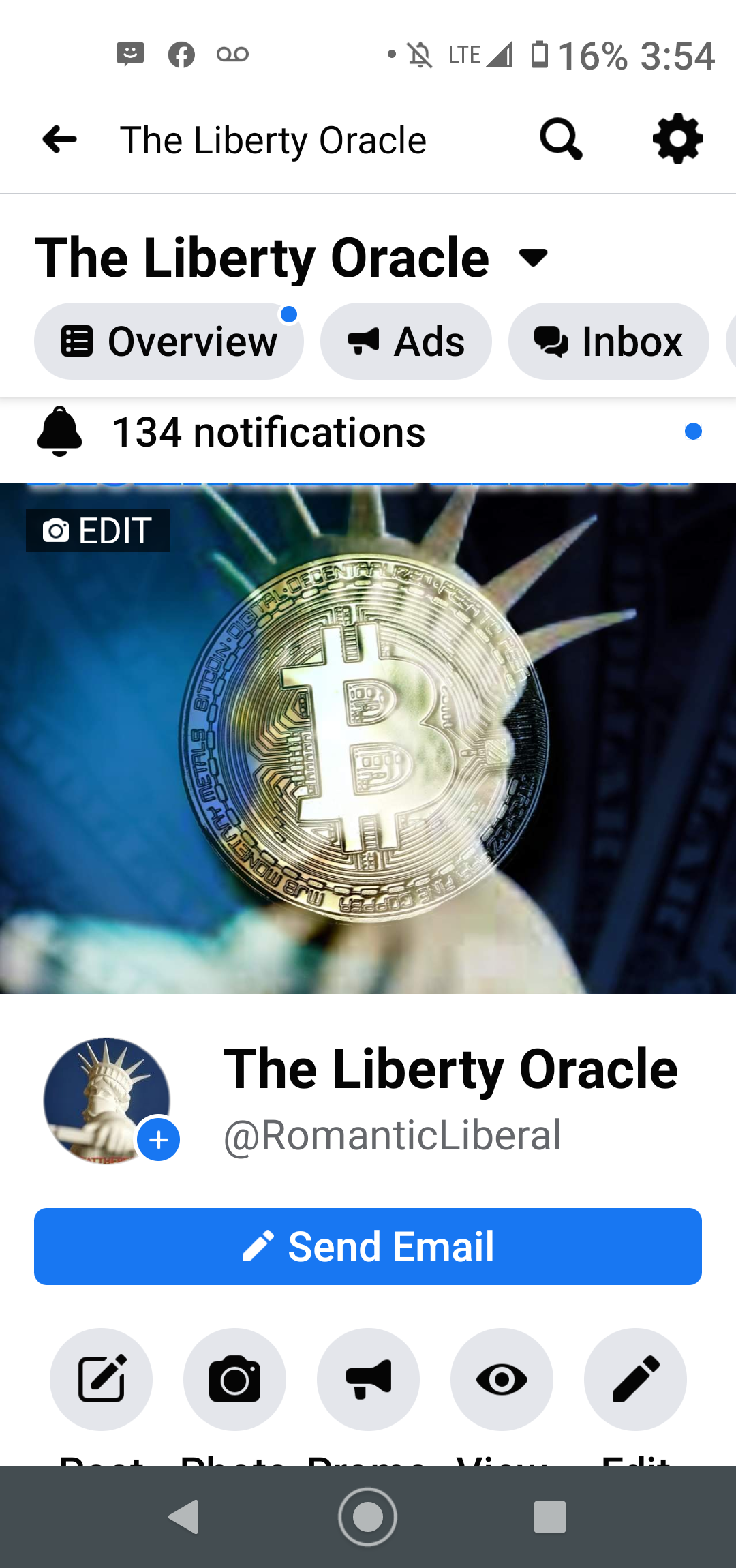Viewport: 736px width, 1568px height.
Task: Add a story with the plus badge
Action: point(158,1139)
